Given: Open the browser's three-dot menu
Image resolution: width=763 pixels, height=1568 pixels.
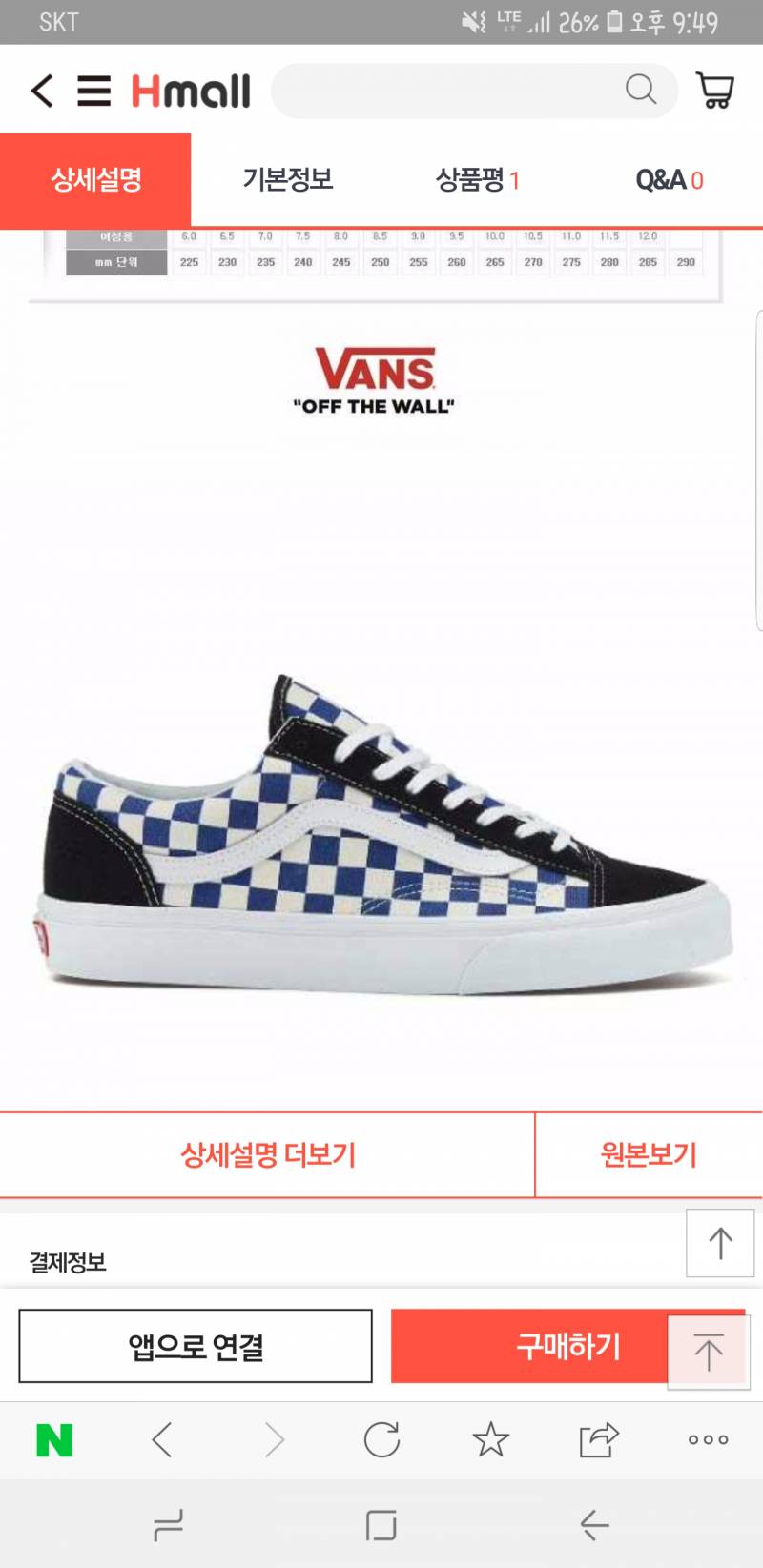Looking at the screenshot, I should (708, 1440).
